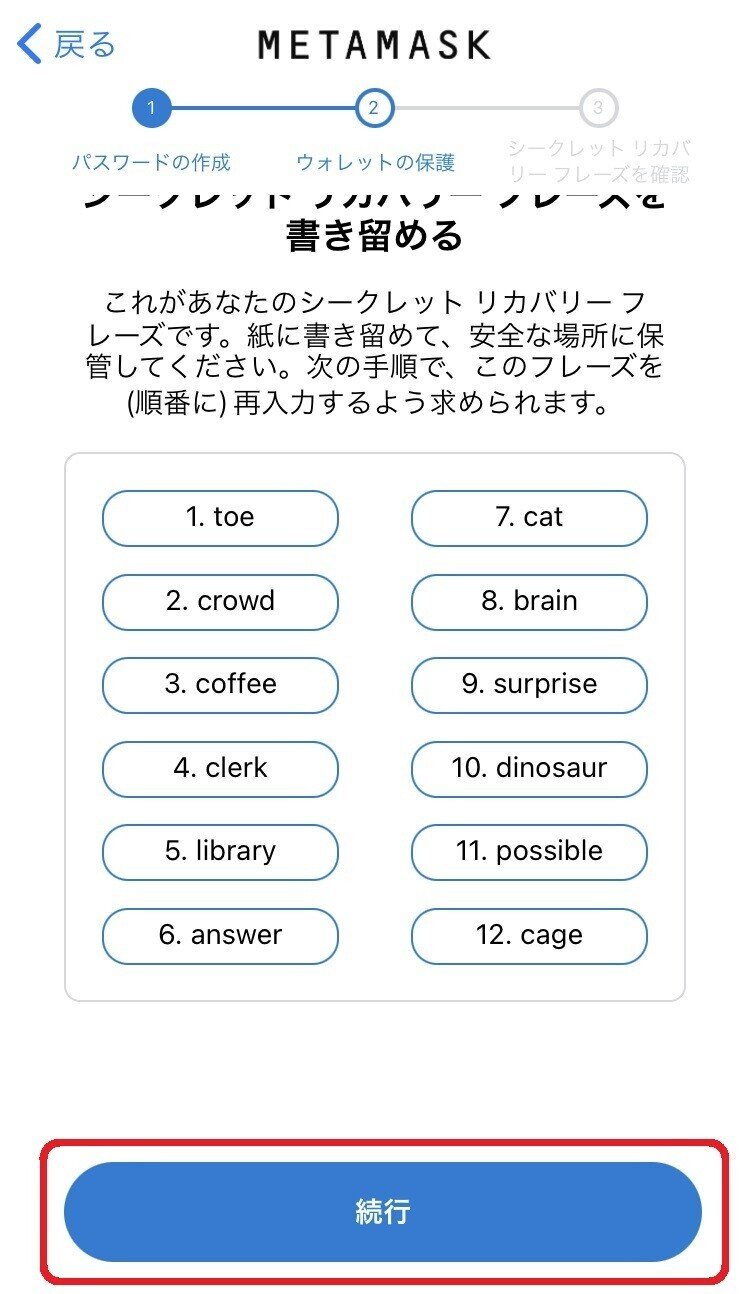Select the word chip '12. cage'
Viewport: 750px width, 1294px height.
(x=529, y=936)
